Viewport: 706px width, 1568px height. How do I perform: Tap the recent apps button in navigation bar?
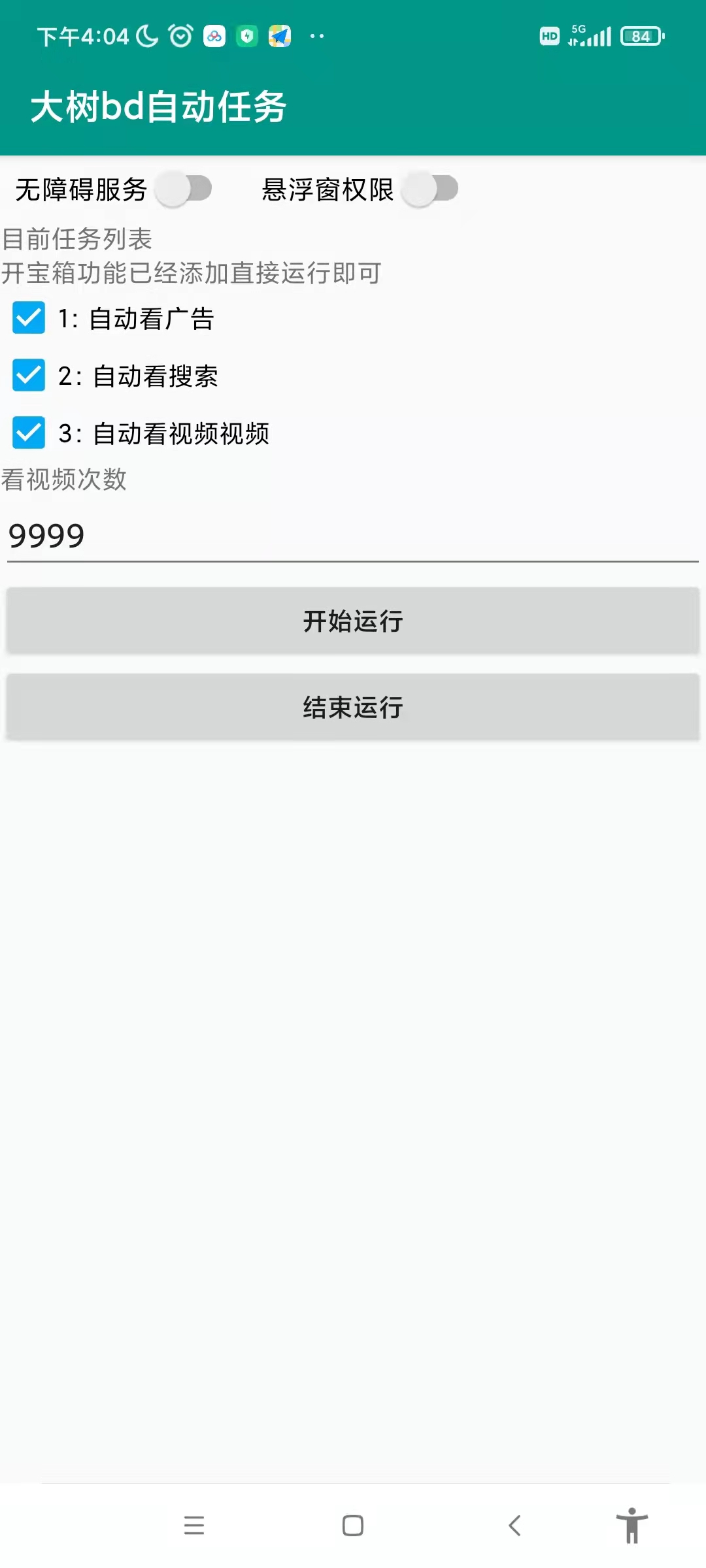pyautogui.click(x=194, y=1526)
